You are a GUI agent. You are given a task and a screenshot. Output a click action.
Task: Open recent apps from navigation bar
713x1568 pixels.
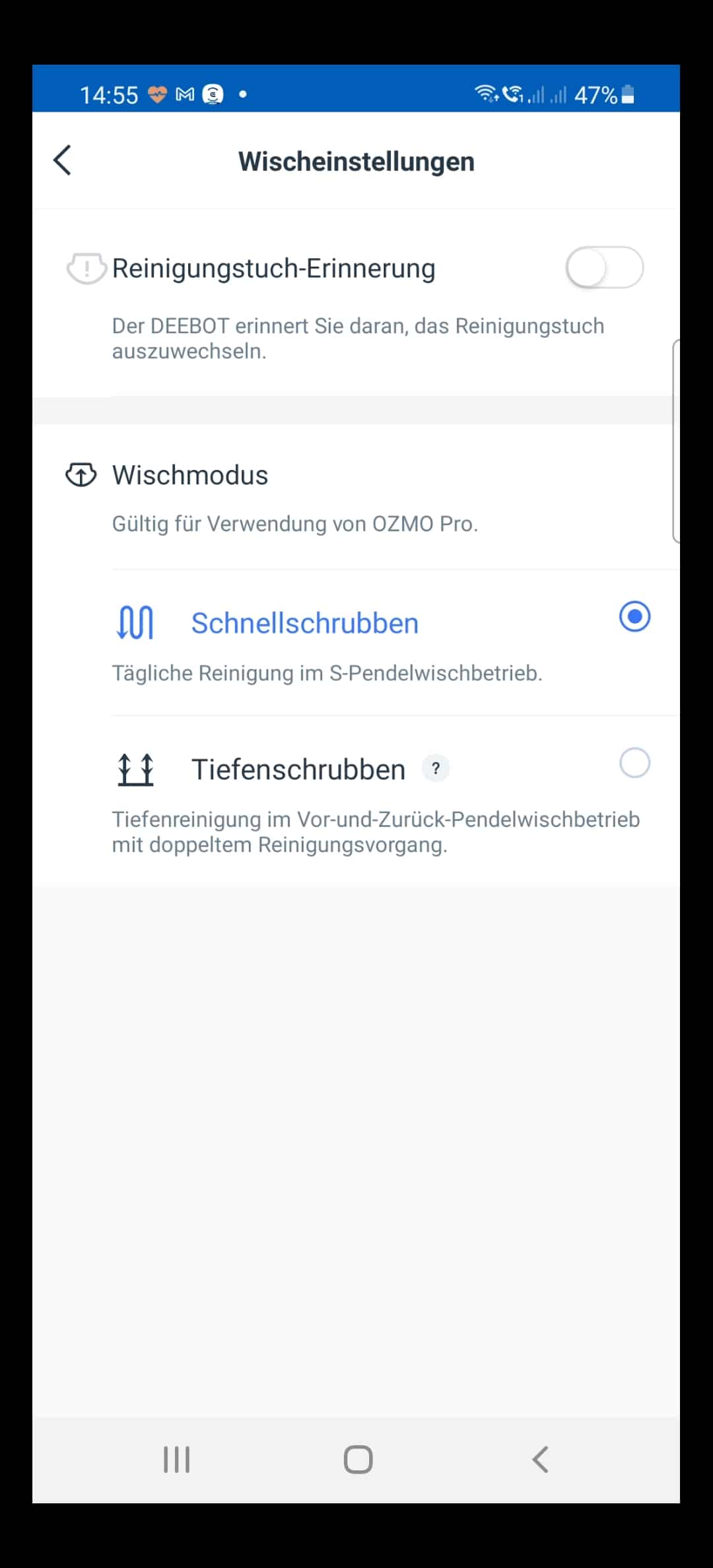(177, 1459)
